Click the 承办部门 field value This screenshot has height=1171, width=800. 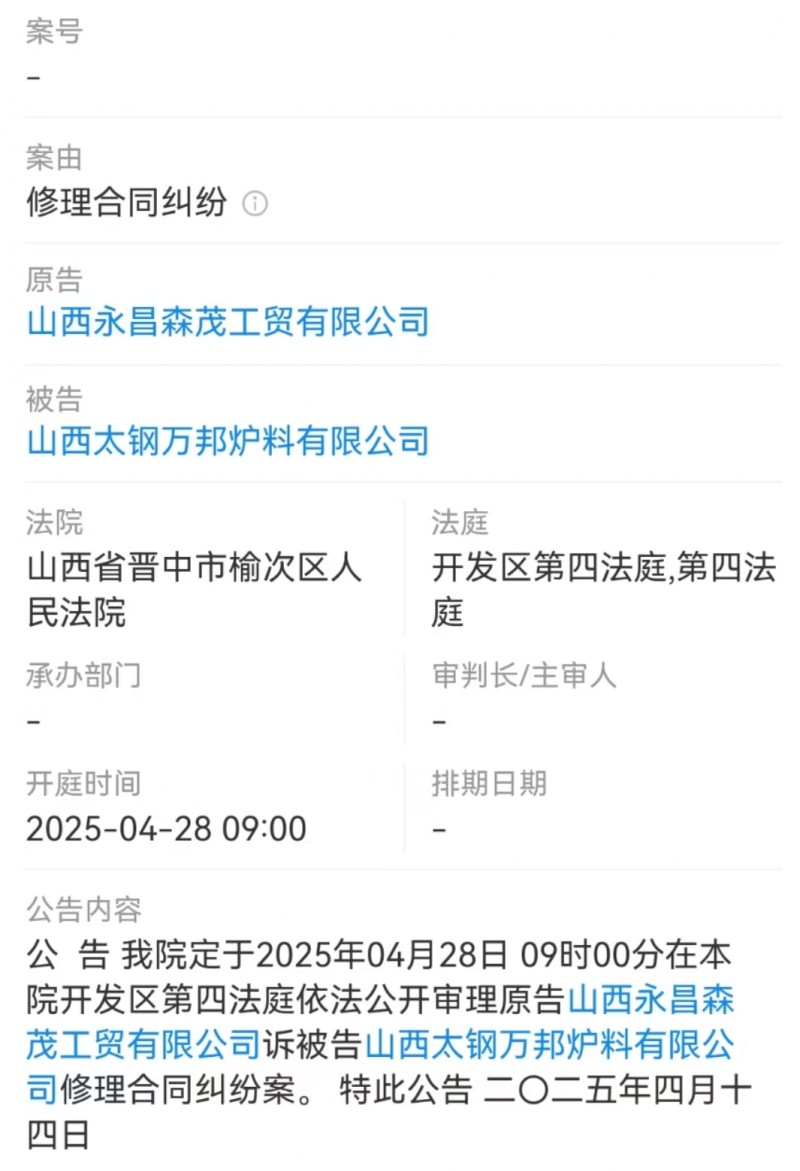click(33, 718)
